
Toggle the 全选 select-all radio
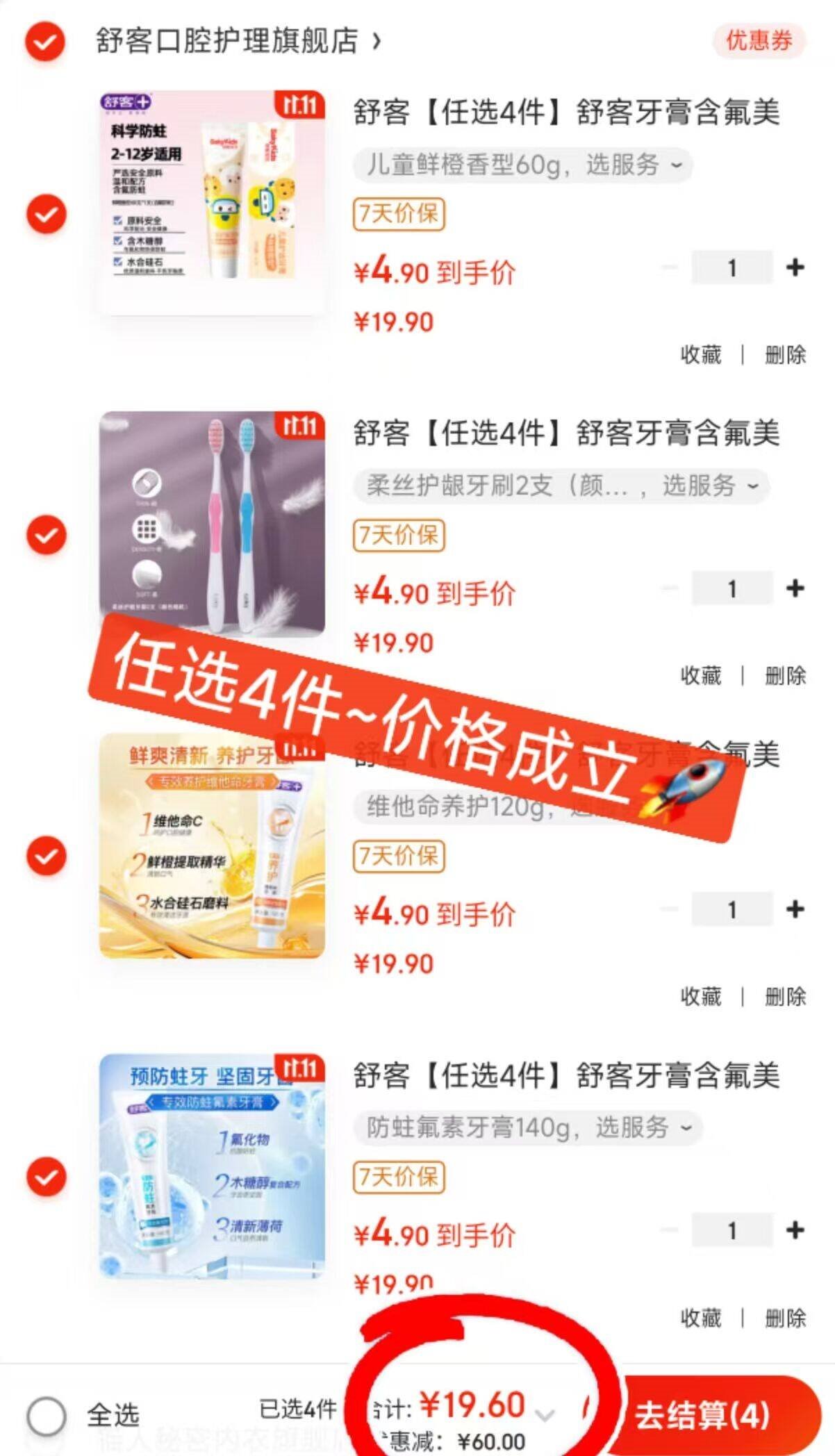click(47, 1416)
